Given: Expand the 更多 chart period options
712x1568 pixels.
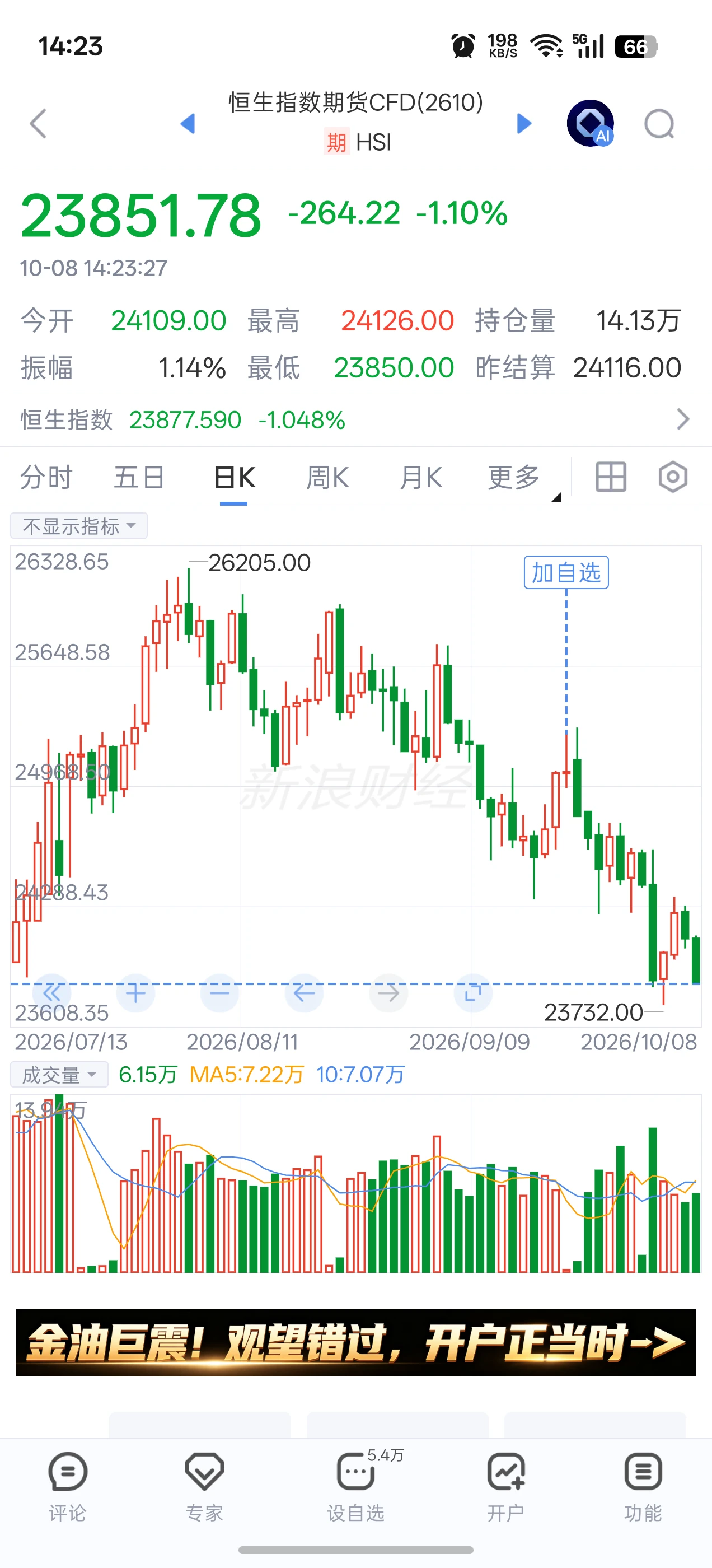Looking at the screenshot, I should (x=515, y=477).
